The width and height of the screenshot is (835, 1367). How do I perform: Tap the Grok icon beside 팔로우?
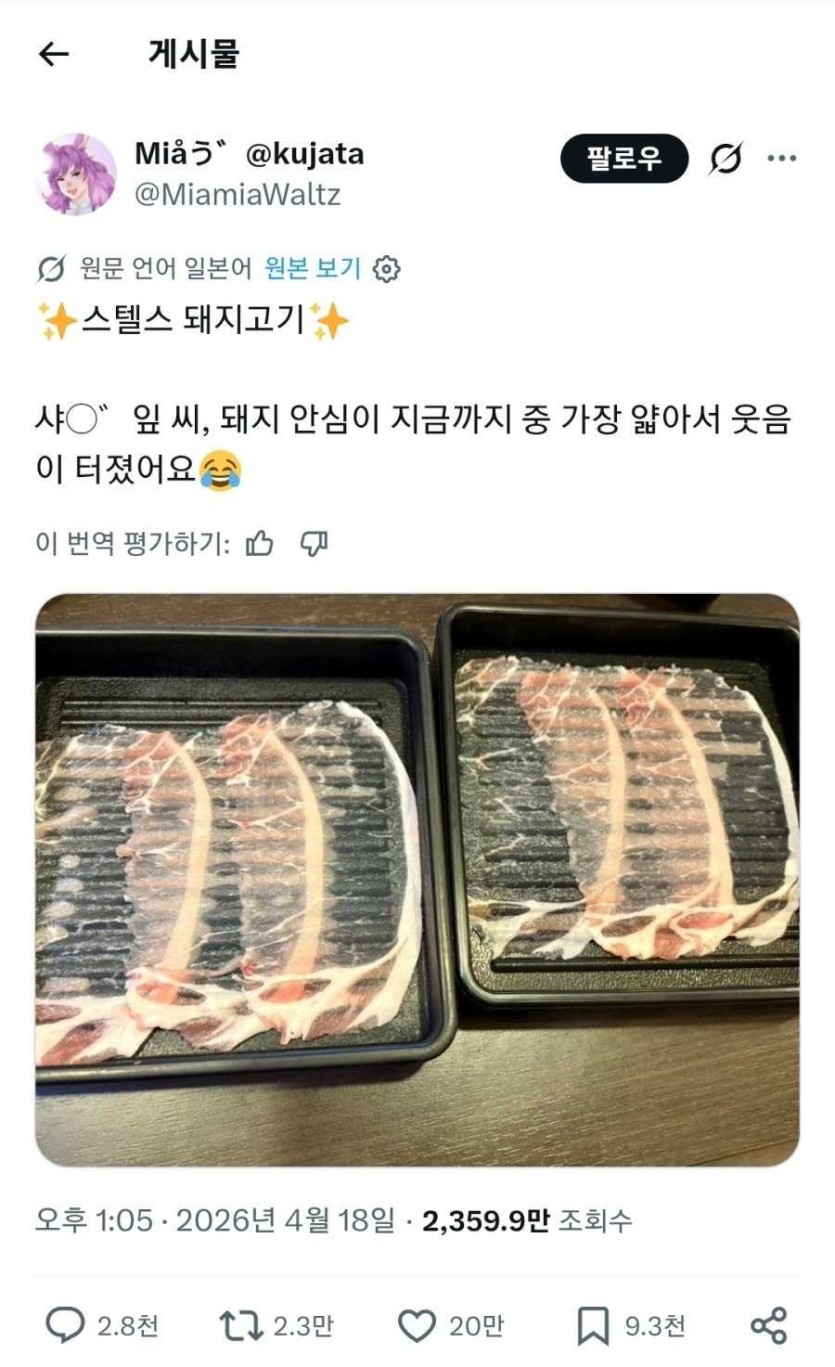tap(725, 159)
